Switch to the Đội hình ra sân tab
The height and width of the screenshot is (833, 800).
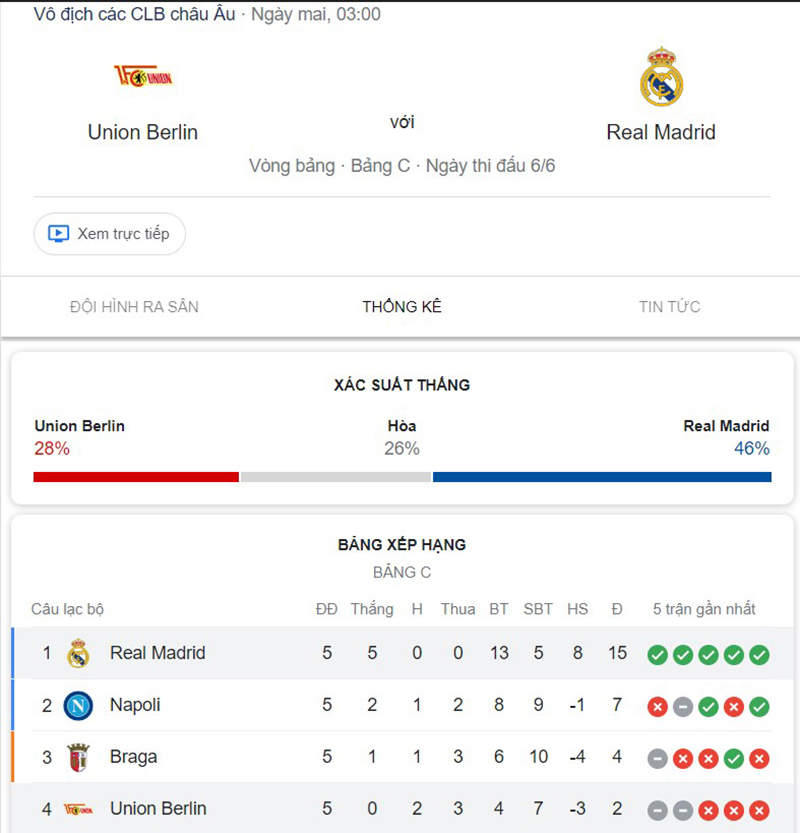(134, 307)
